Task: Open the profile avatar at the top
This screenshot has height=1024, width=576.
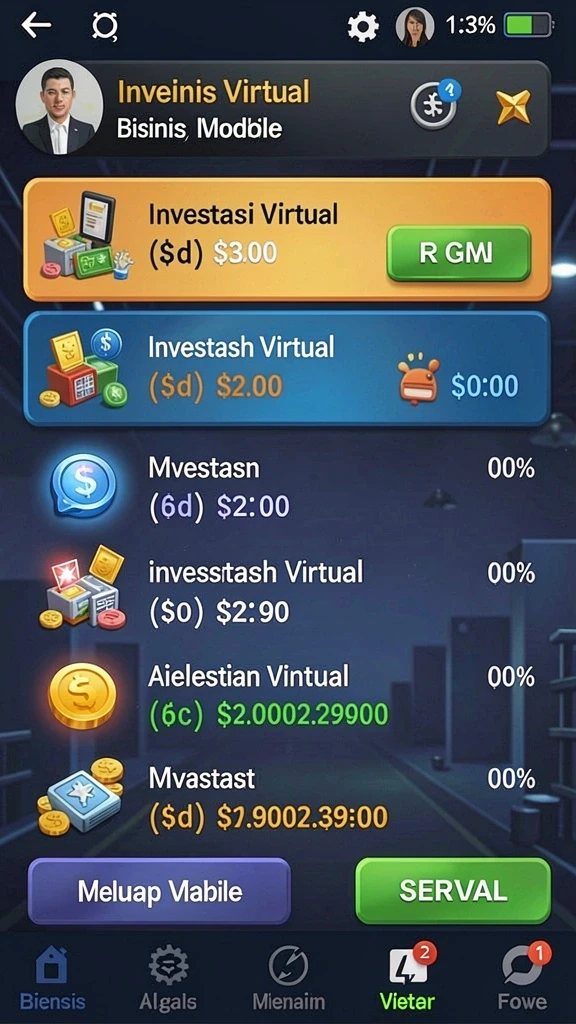Action: click(415, 27)
